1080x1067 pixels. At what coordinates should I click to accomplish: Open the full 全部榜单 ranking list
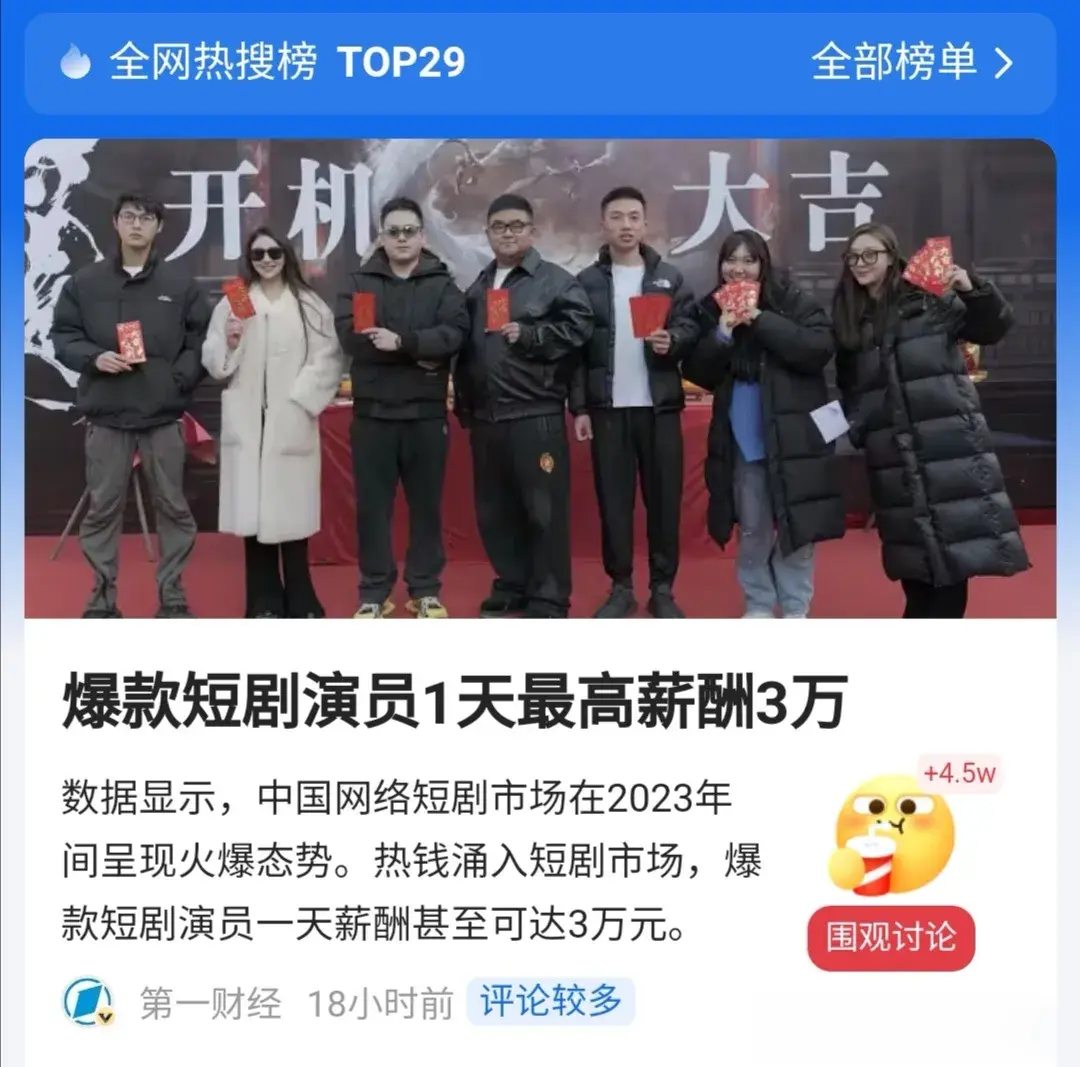911,63
